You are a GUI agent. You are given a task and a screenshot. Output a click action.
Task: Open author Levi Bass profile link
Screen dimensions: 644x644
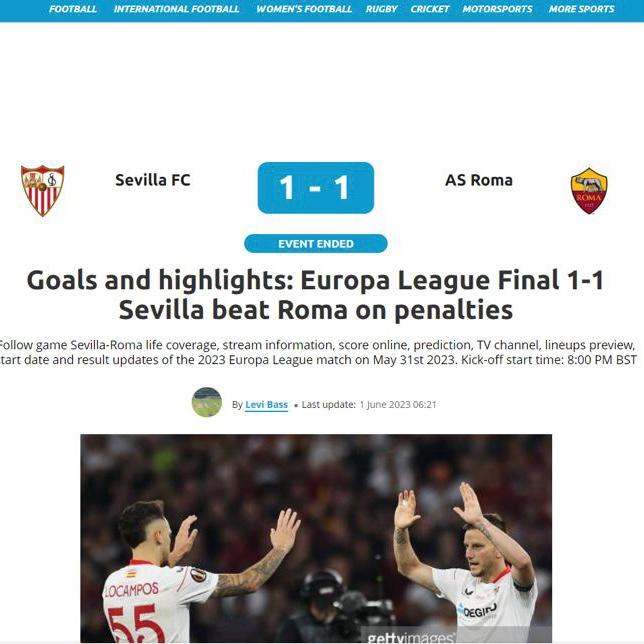266,405
